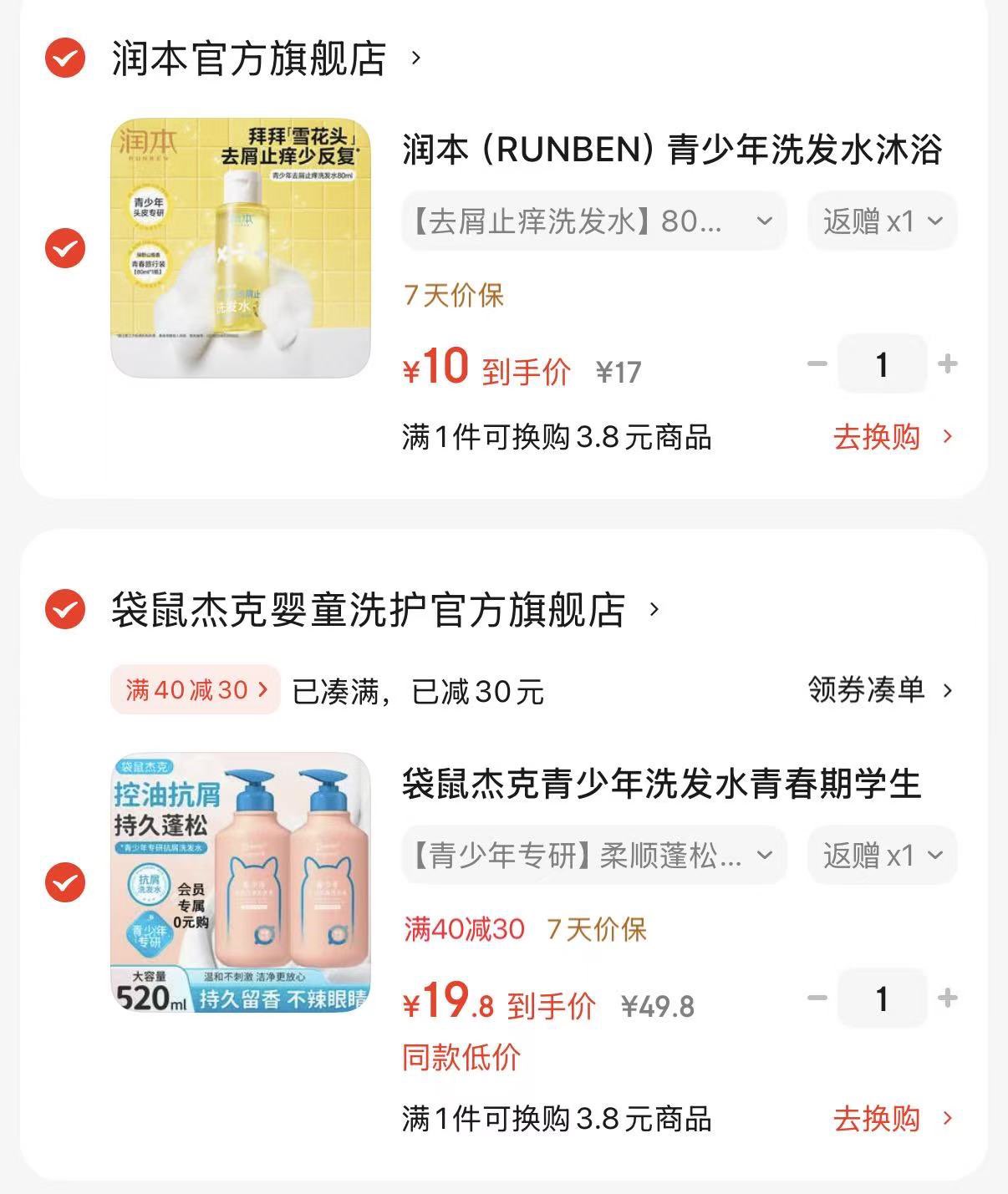Uncheck the 润本官方旗舰店 store checkbox
The width and height of the screenshot is (1008, 1194).
(x=65, y=58)
